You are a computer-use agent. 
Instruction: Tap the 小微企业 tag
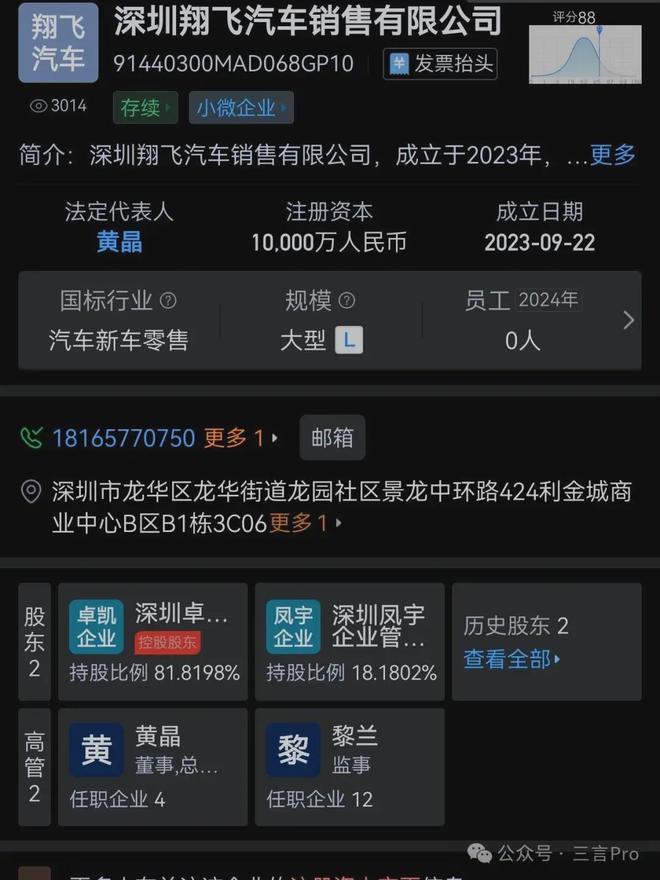click(240, 107)
